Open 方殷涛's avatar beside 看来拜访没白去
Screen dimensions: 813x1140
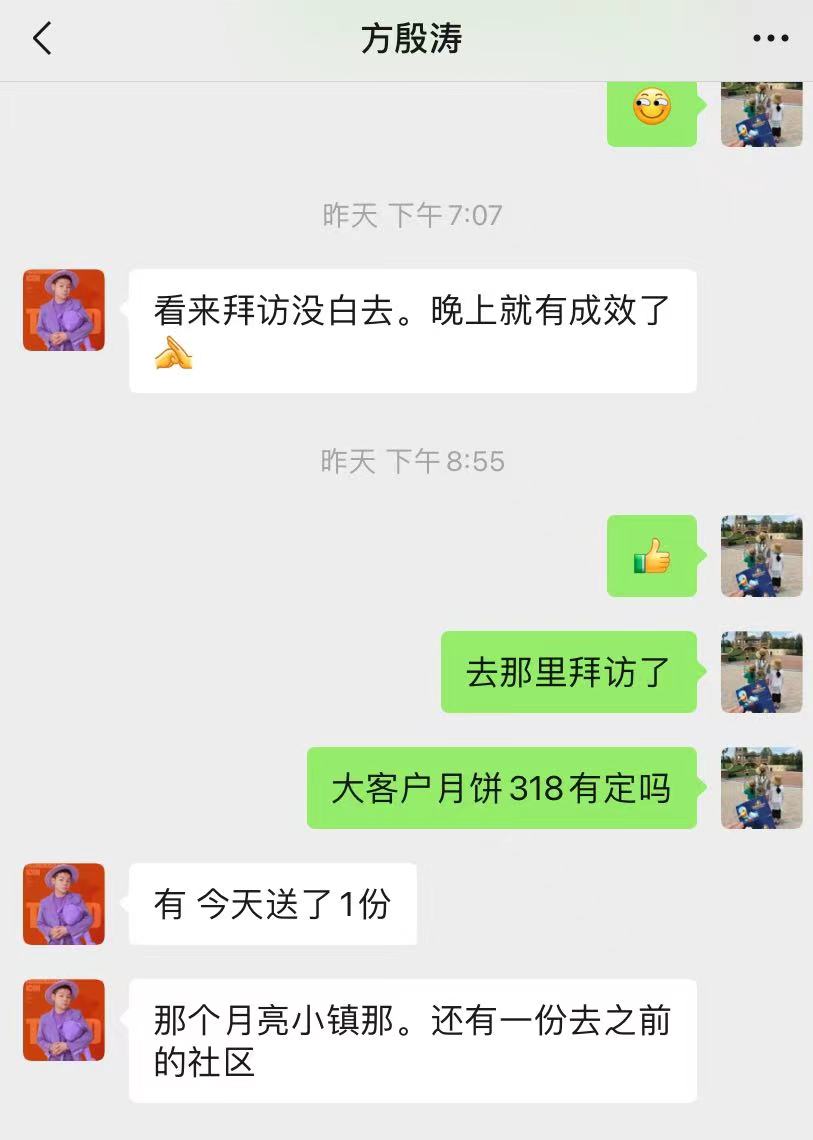(64, 310)
